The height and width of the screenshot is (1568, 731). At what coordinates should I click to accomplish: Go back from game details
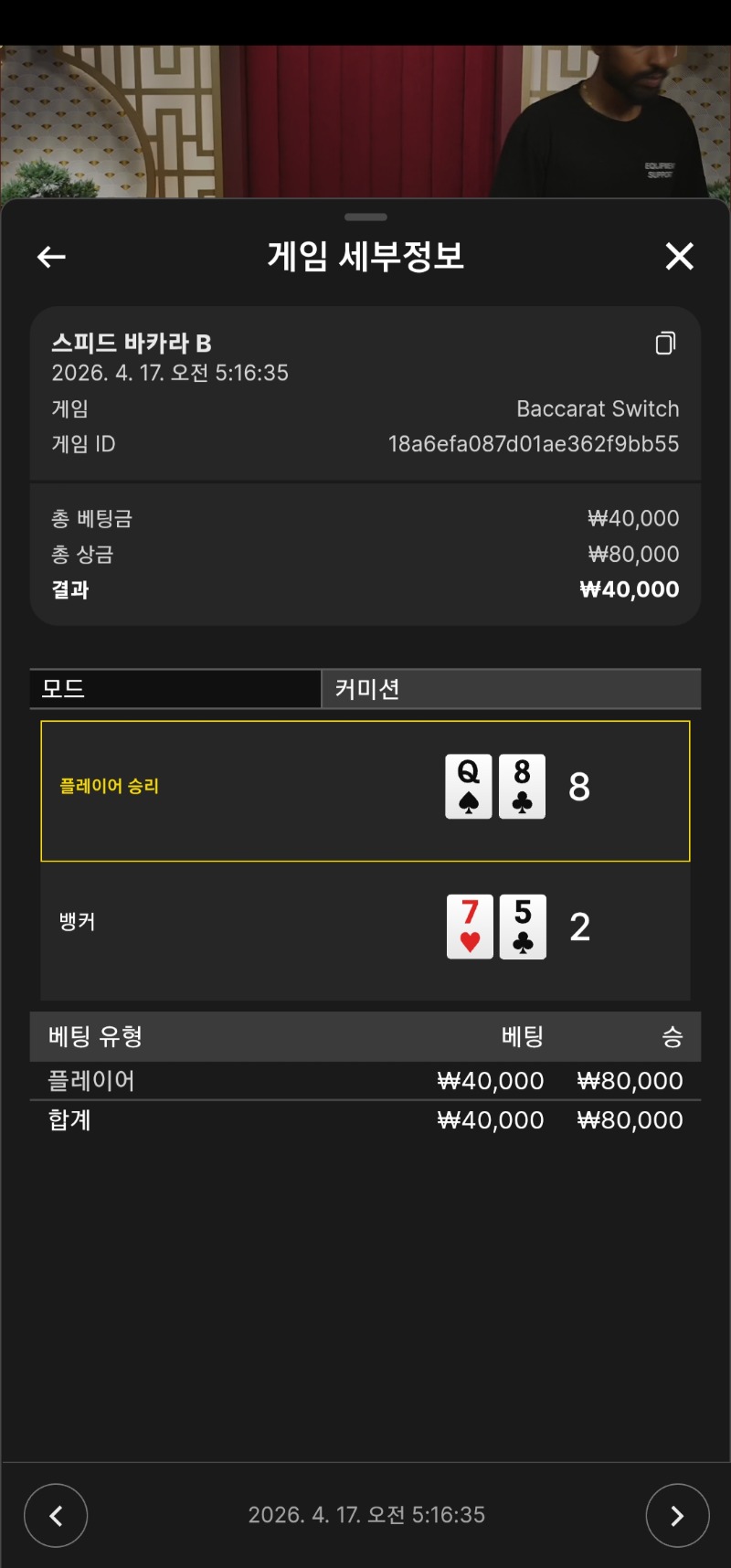tap(51, 257)
